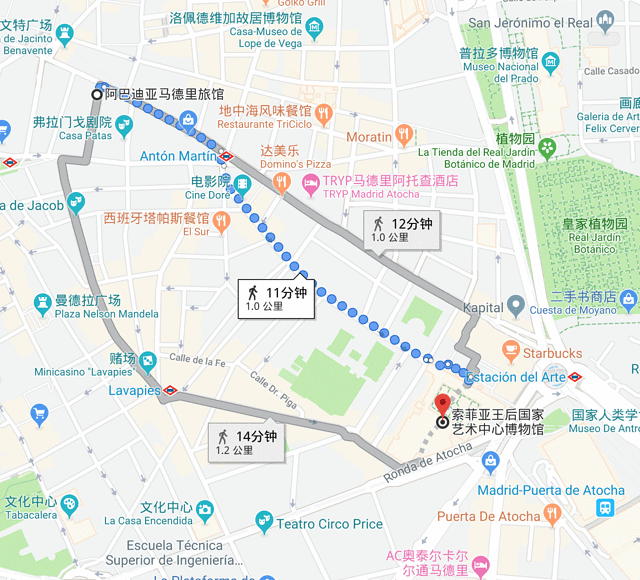Open the Antón Martín metro station
The width and height of the screenshot is (640, 580).
click(228, 156)
